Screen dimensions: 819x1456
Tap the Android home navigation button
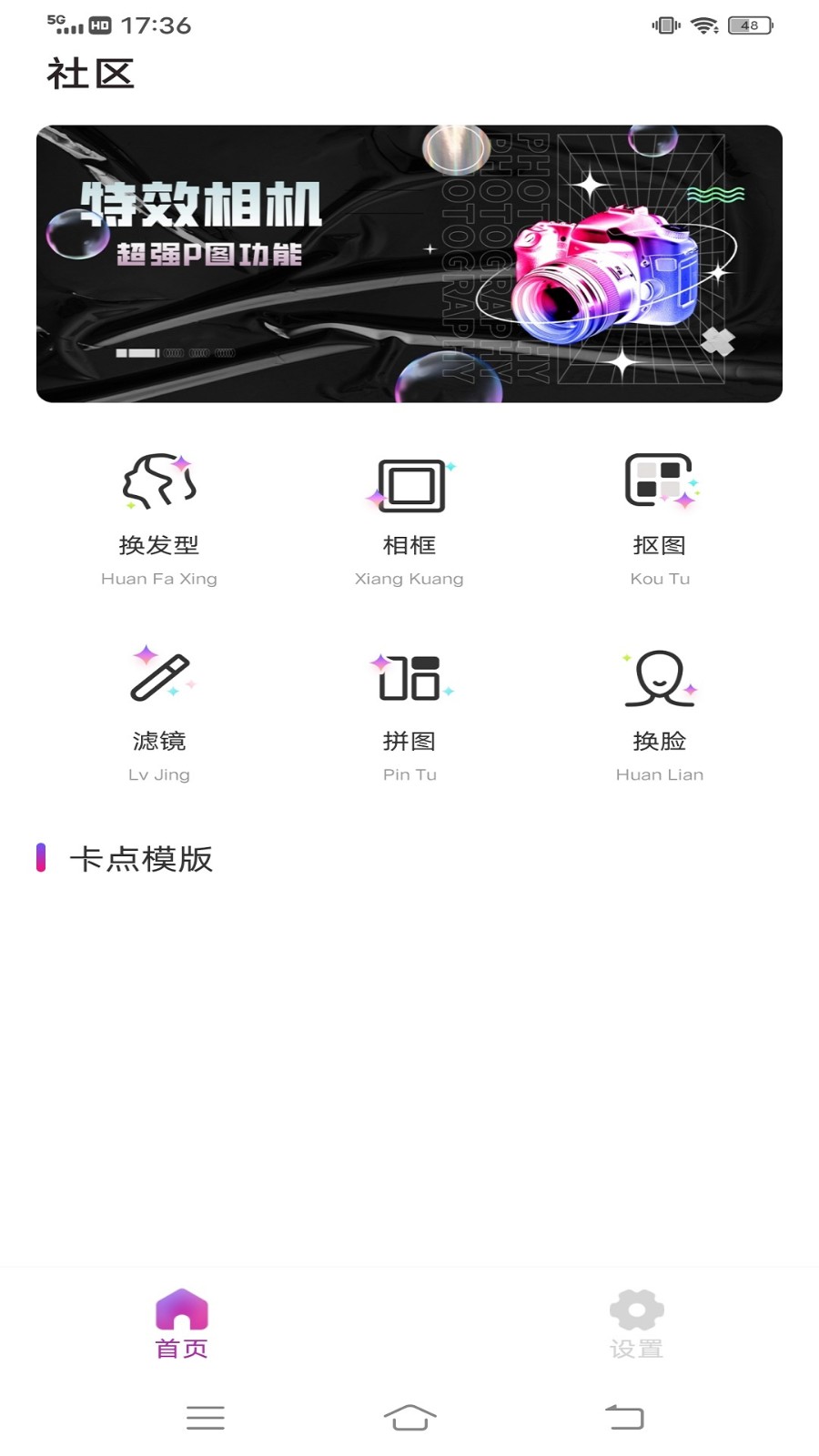tap(409, 1417)
